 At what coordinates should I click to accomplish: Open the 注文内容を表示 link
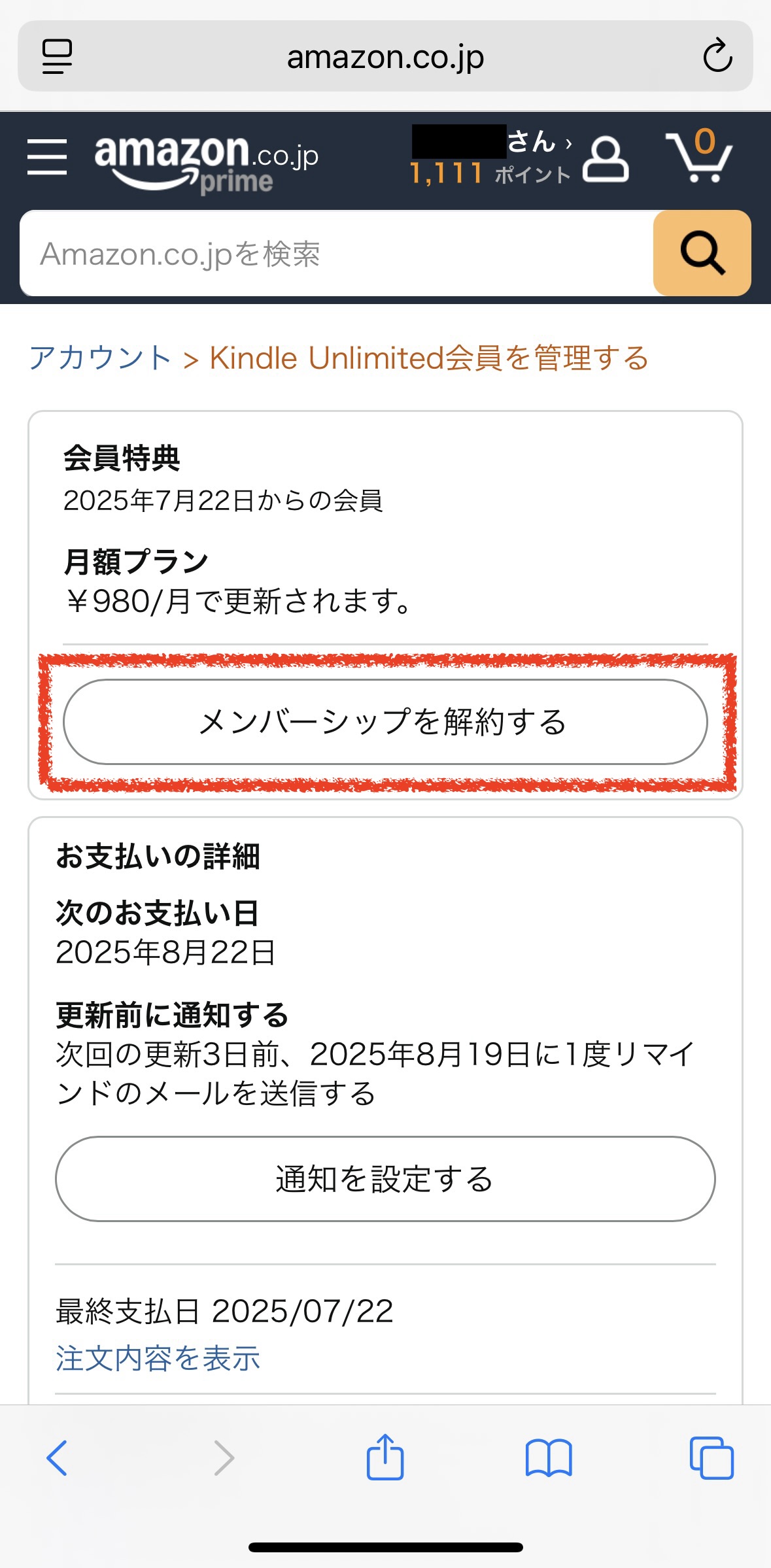[x=158, y=1358]
